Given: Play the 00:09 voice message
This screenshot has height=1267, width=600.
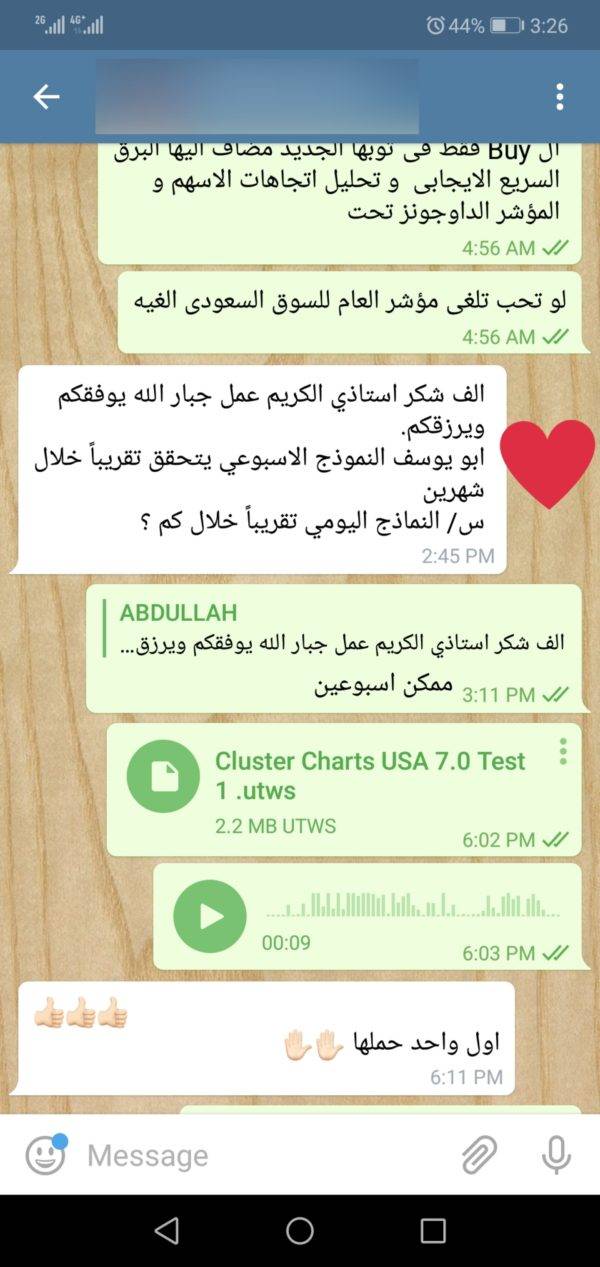Looking at the screenshot, I should (209, 916).
